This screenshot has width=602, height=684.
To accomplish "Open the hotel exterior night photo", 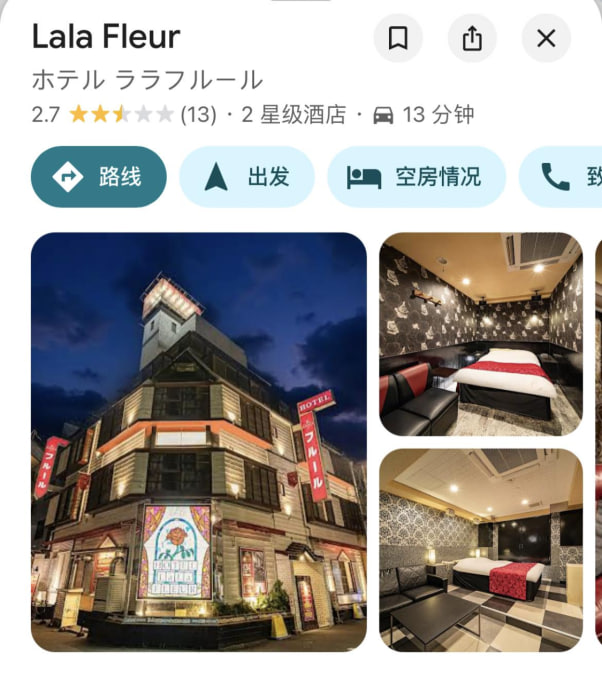I will (199, 442).
